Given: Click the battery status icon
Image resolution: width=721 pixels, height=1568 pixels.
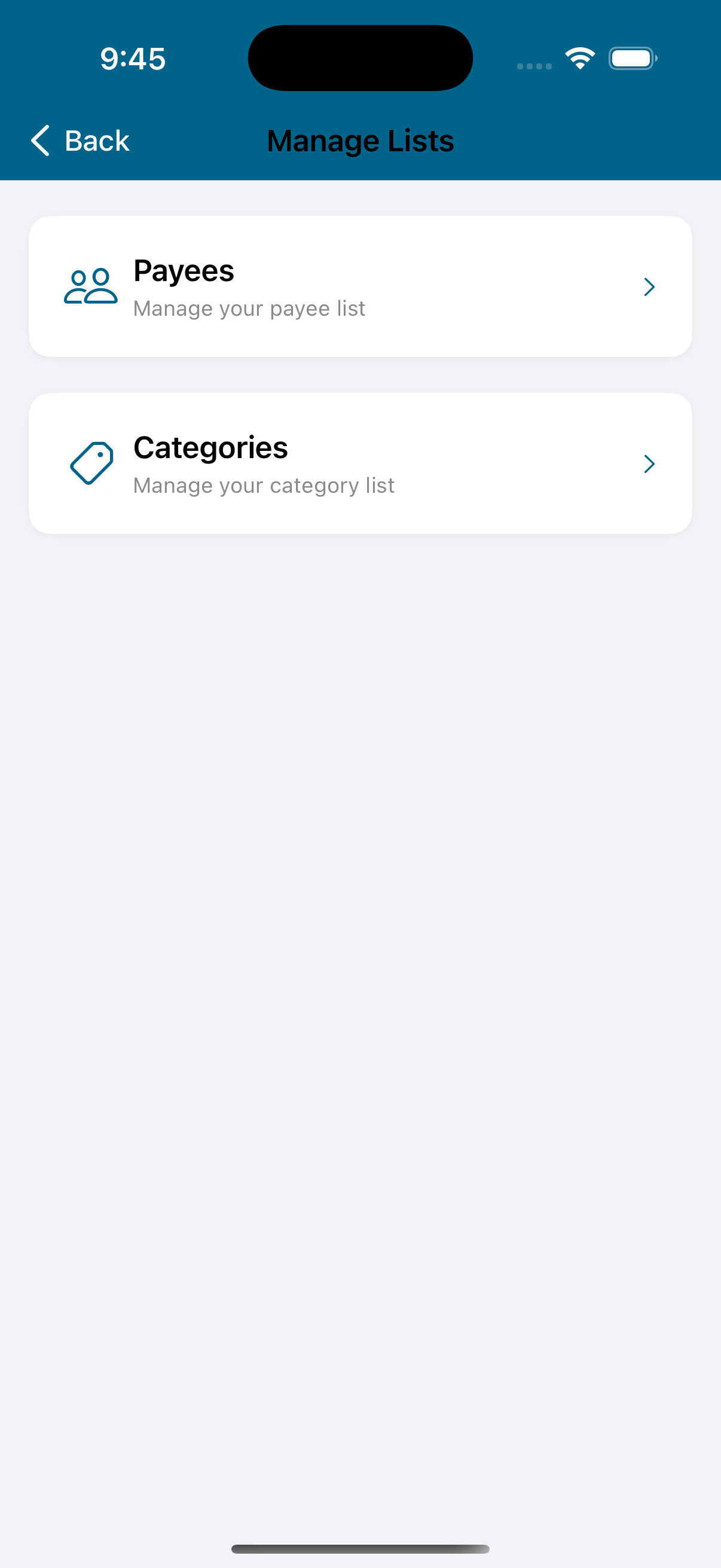Looking at the screenshot, I should [x=632, y=58].
